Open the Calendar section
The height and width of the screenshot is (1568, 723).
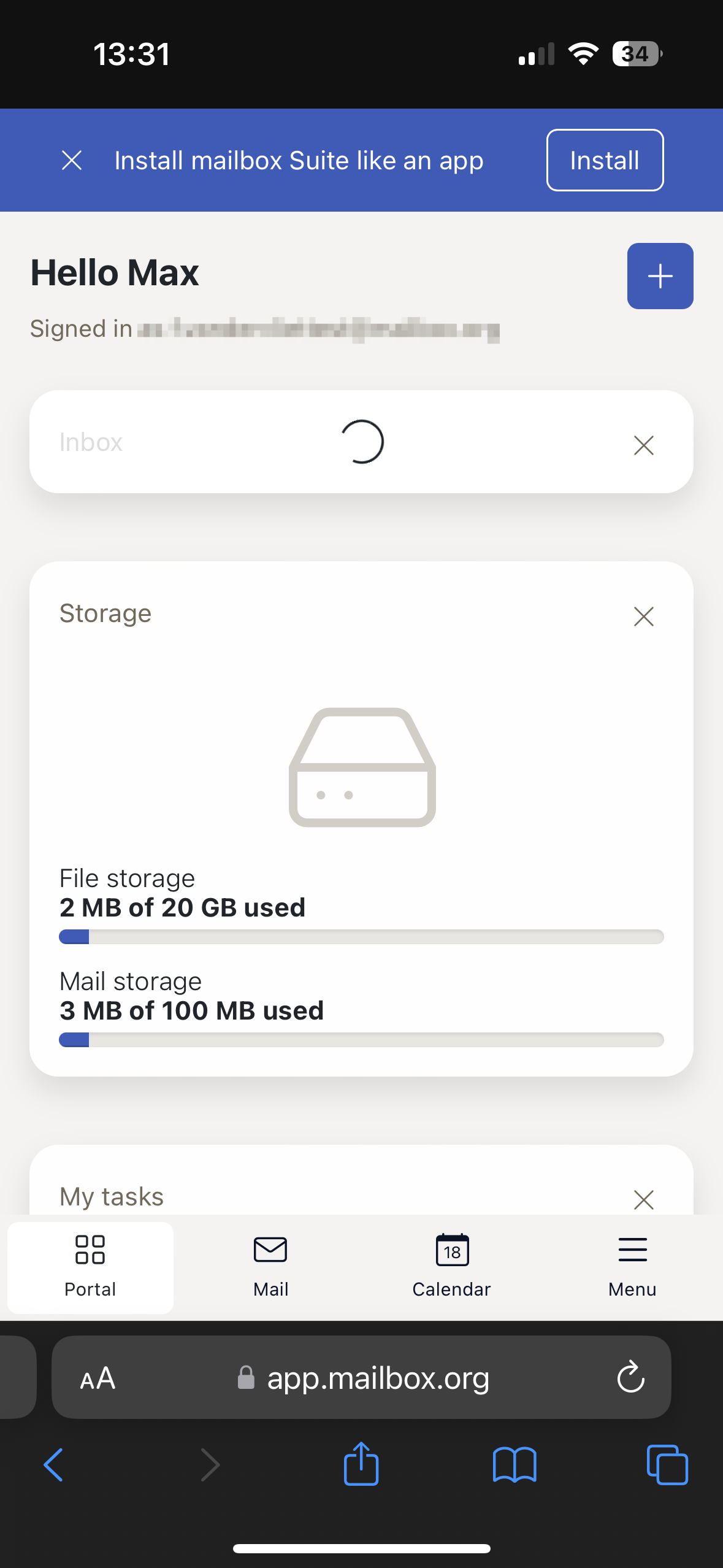(451, 1264)
